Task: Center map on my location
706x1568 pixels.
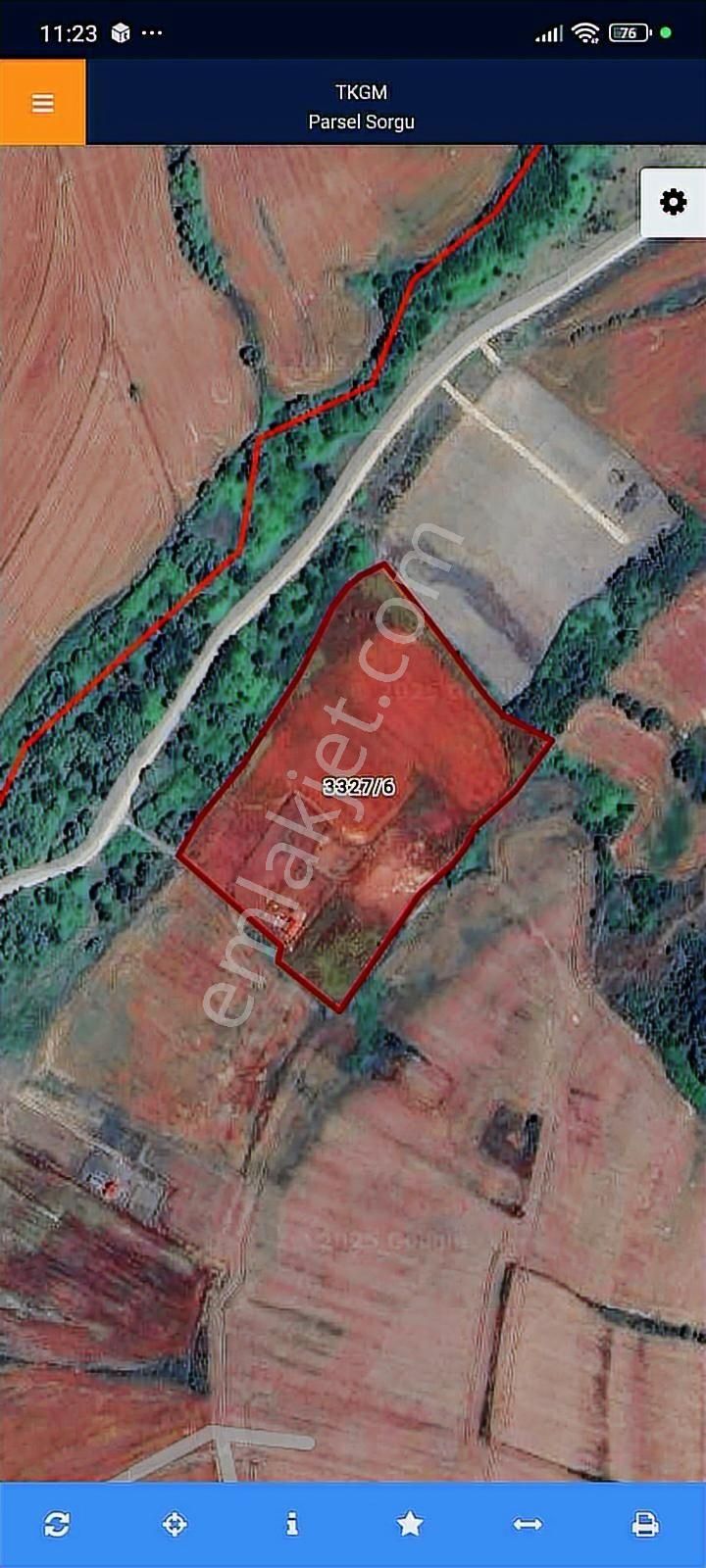Action: [175, 1524]
